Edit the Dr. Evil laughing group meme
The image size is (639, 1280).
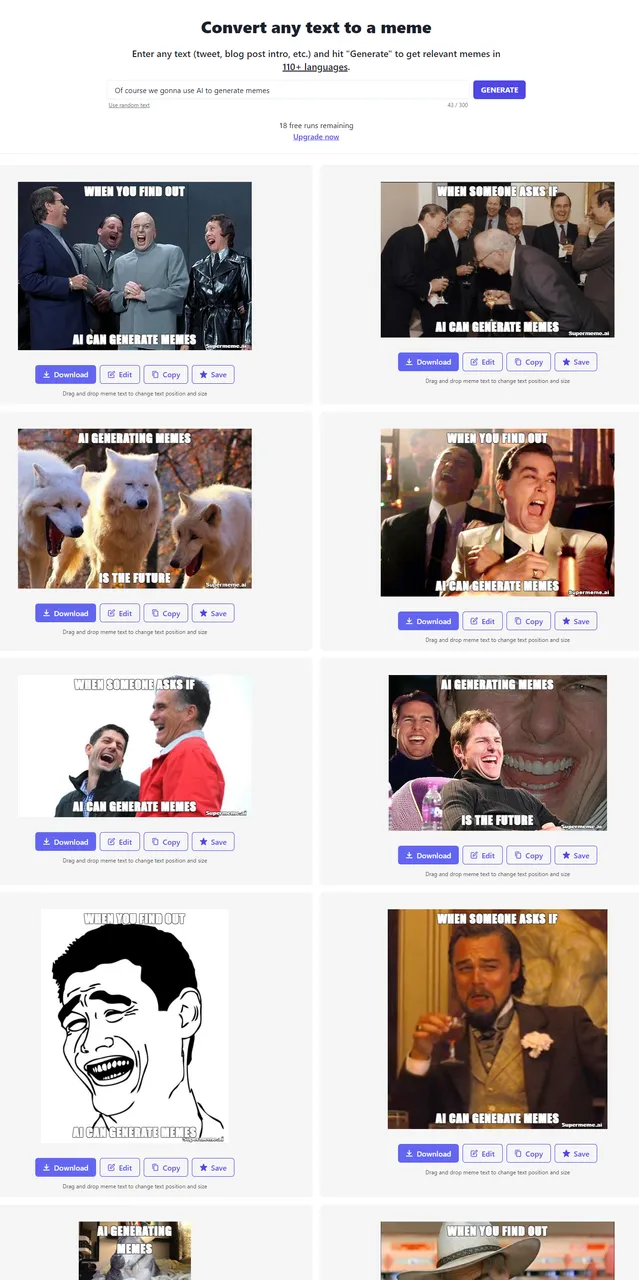tap(120, 375)
